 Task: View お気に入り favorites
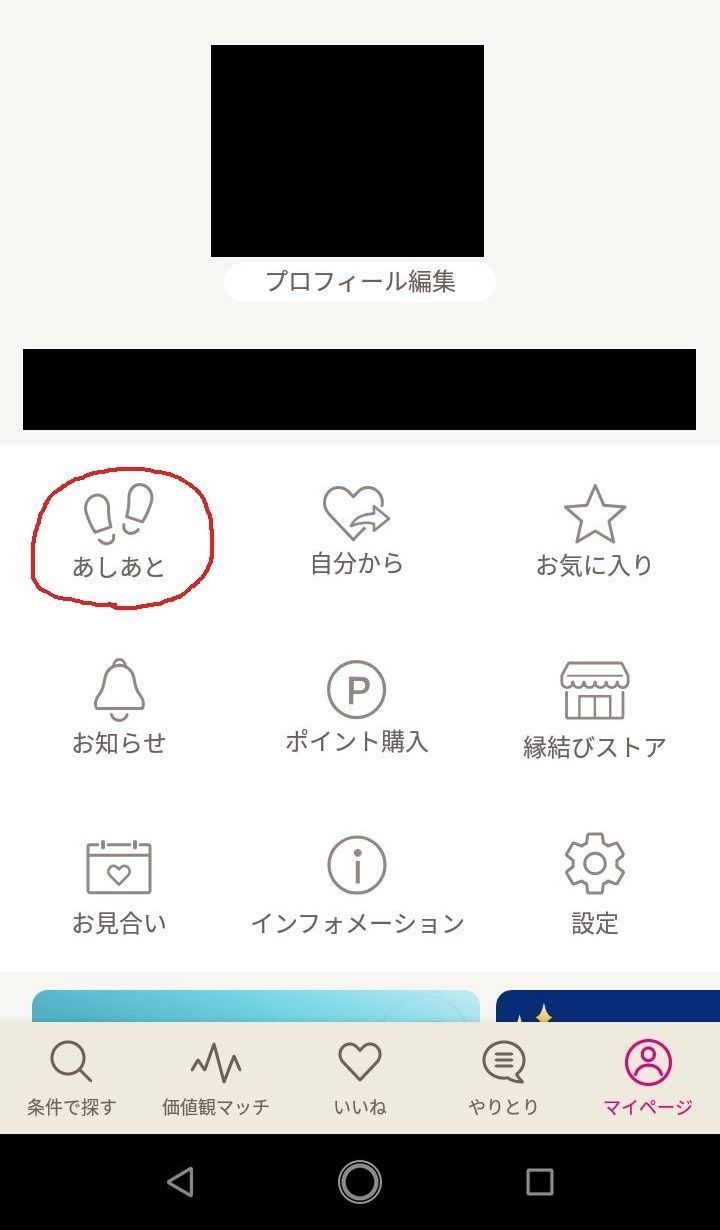pos(594,532)
